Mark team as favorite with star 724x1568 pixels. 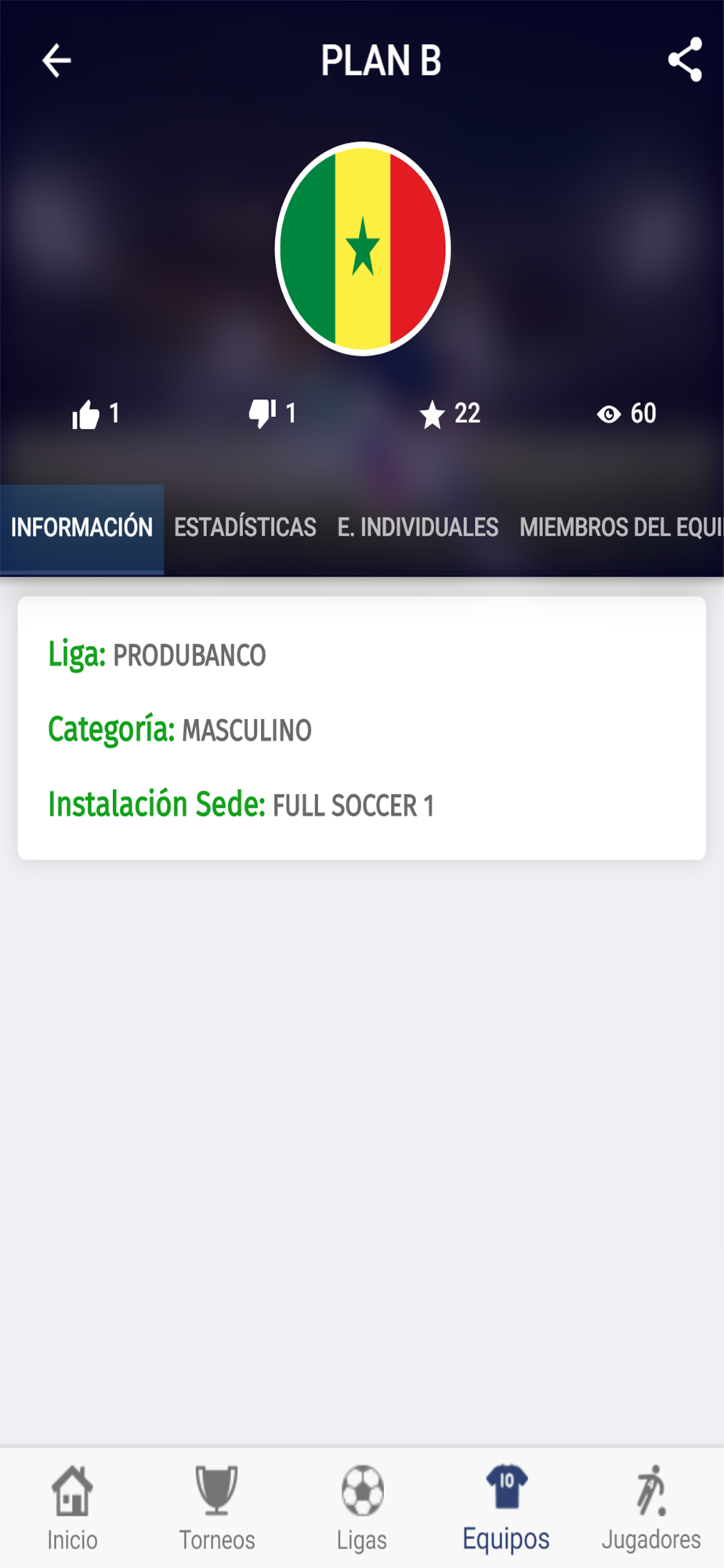coord(432,415)
